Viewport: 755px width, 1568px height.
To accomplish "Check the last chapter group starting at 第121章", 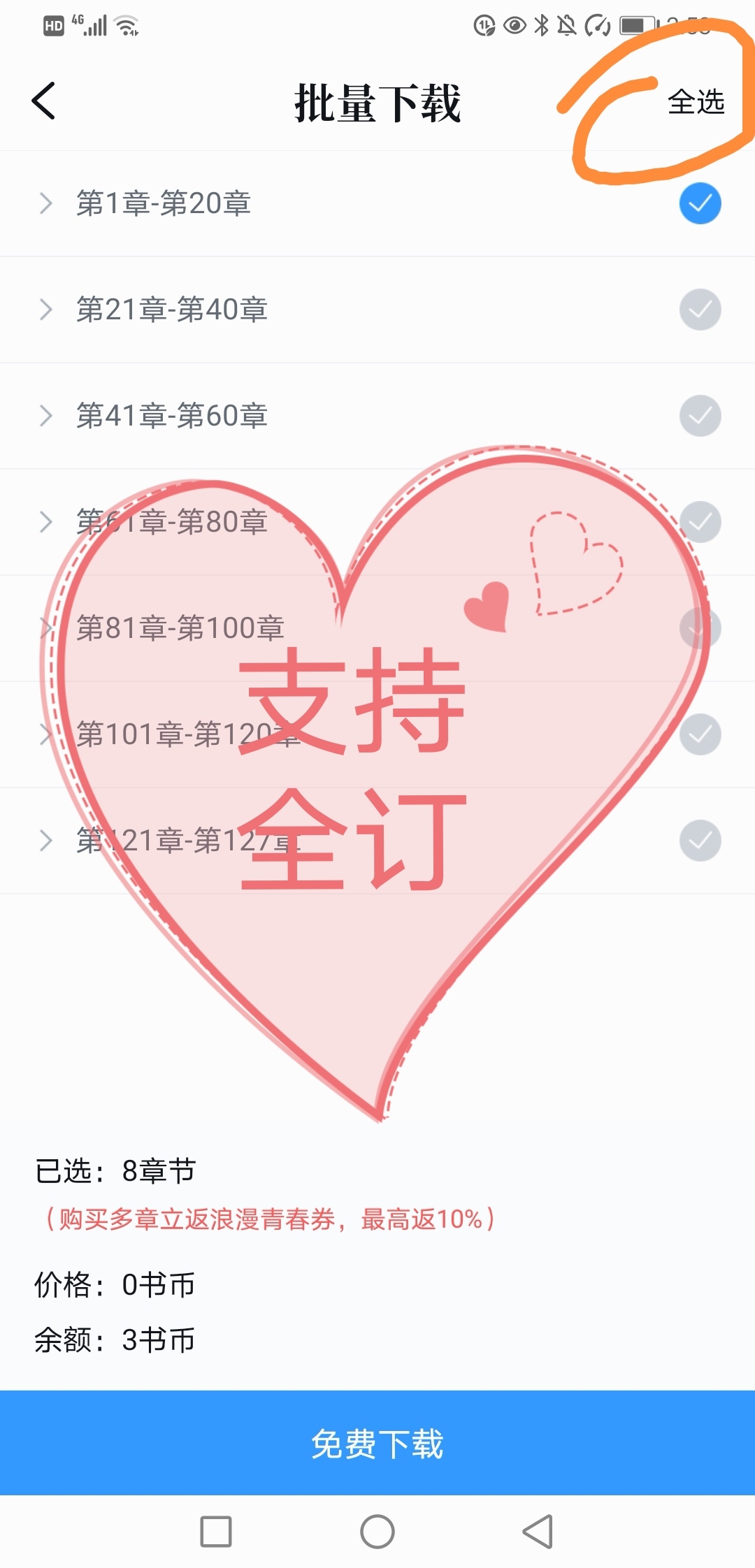I will tap(700, 841).
